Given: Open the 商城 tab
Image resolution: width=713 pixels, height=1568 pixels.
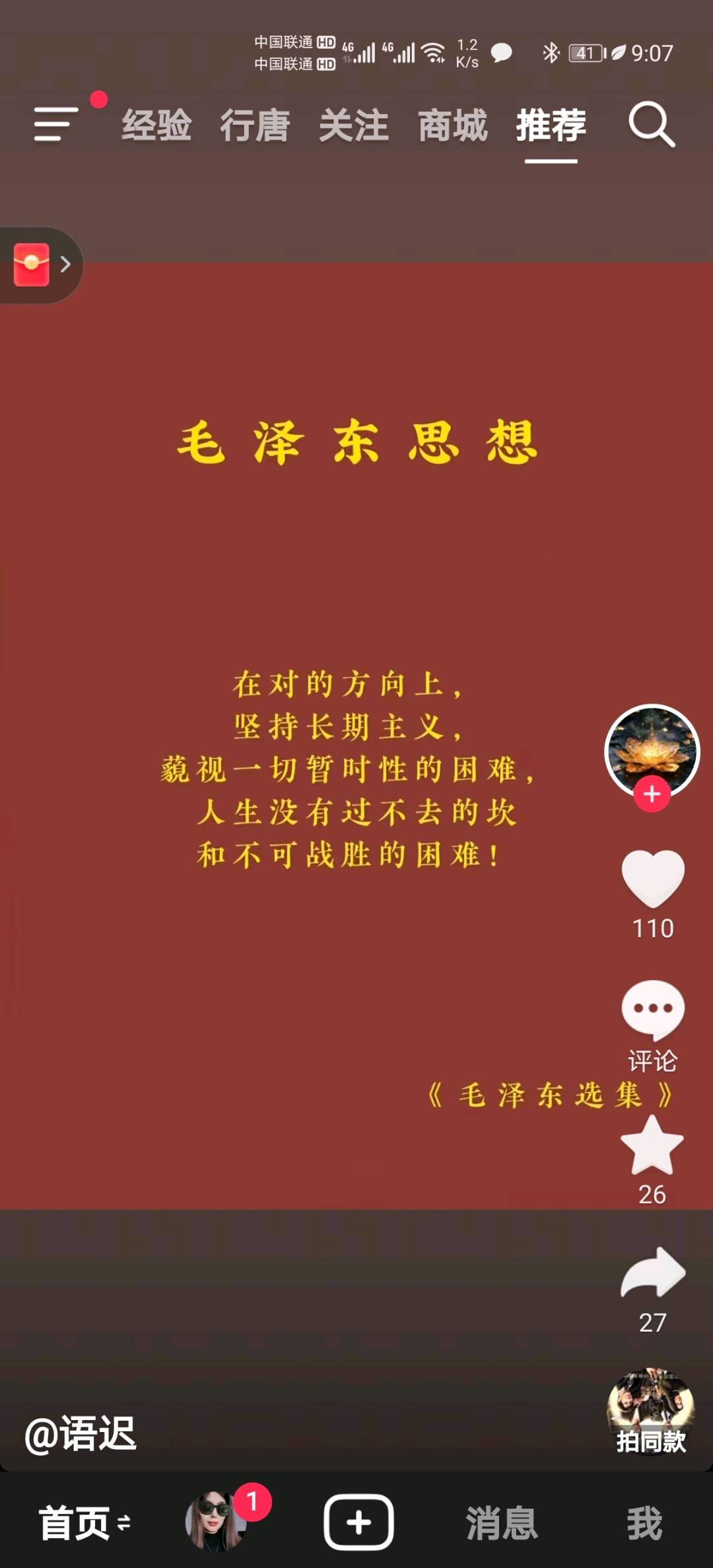Looking at the screenshot, I should pos(453,125).
